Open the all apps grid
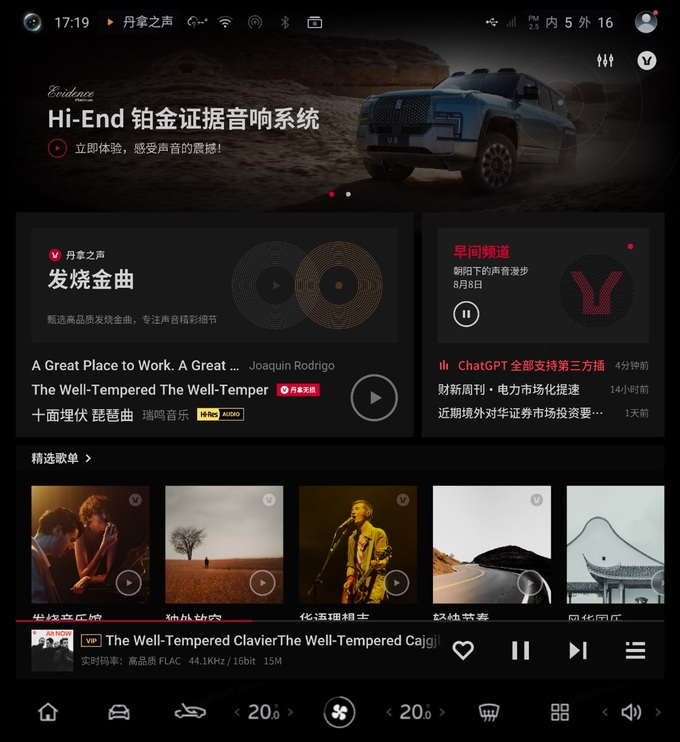Image resolution: width=680 pixels, height=742 pixels. [x=560, y=712]
